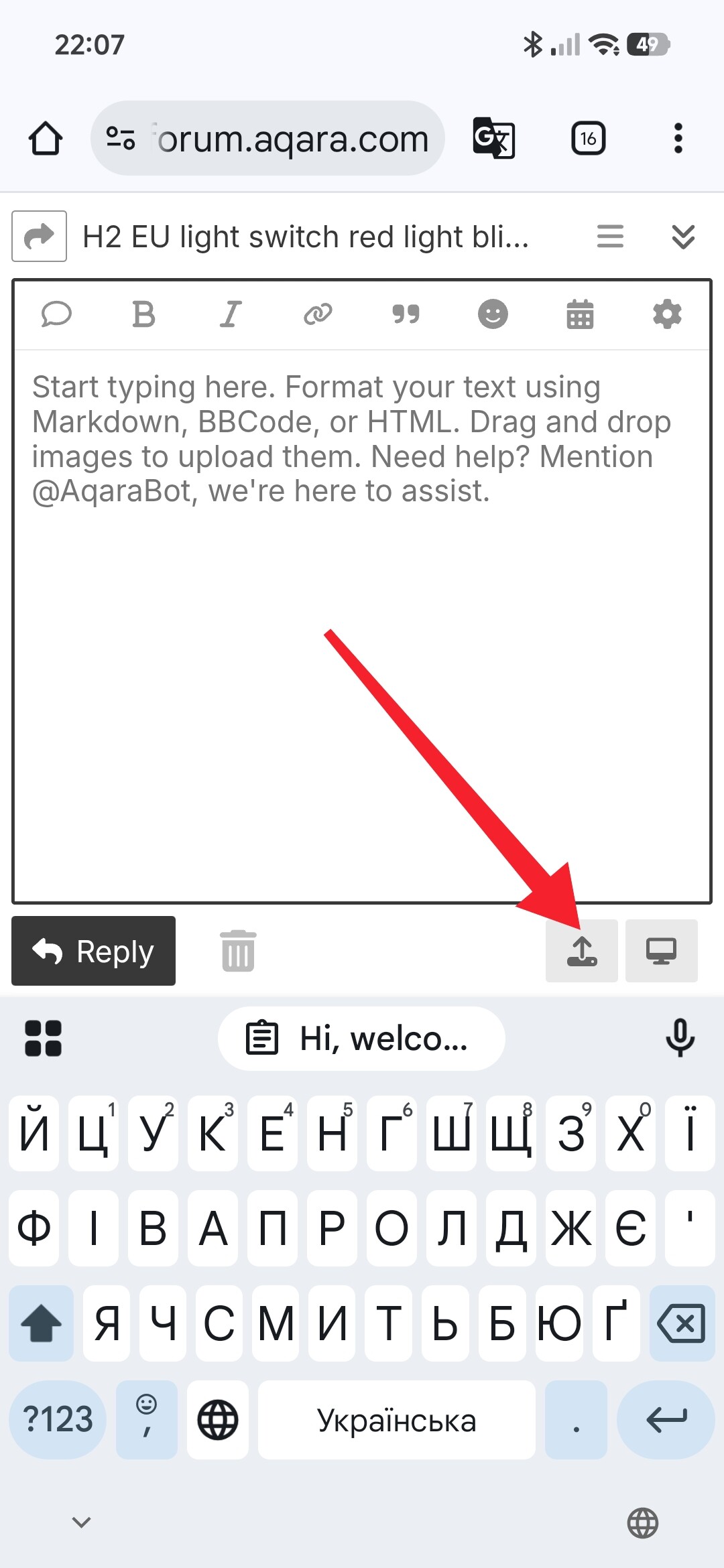Submit the post with the Reply button
This screenshot has width=724, height=1568.
[x=94, y=951]
